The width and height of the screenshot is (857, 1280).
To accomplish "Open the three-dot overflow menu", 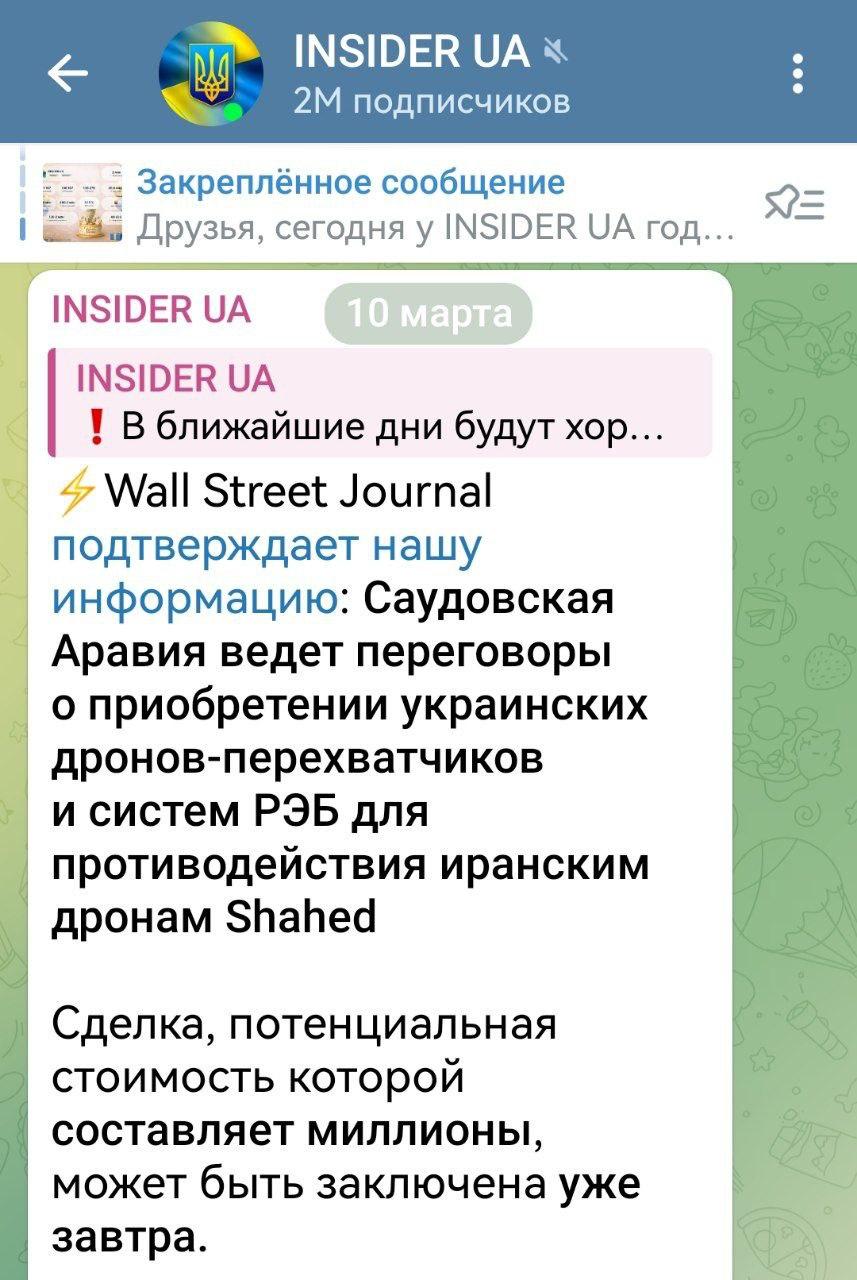I will tap(797, 73).
